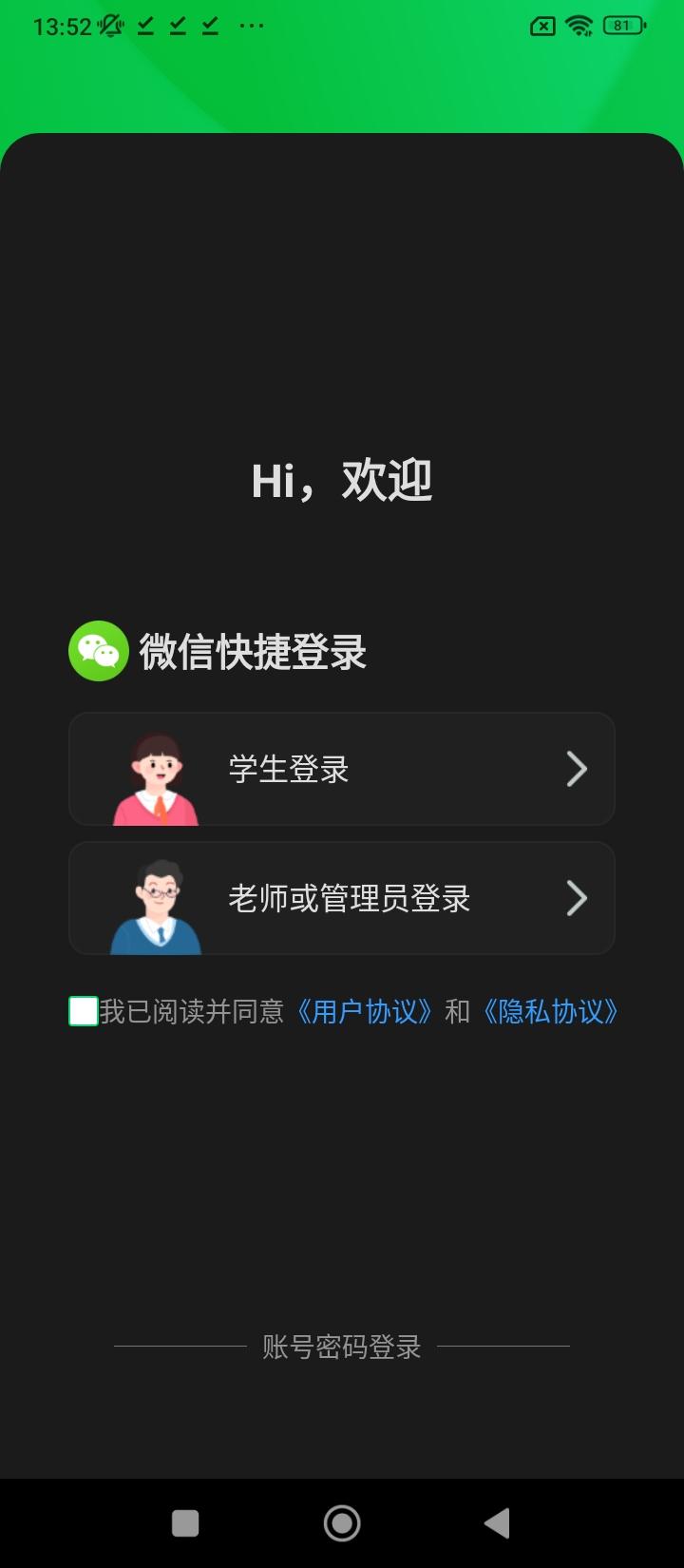684x1568 pixels.
Task: Open the 《用户协议》 link
Action: [366, 1011]
